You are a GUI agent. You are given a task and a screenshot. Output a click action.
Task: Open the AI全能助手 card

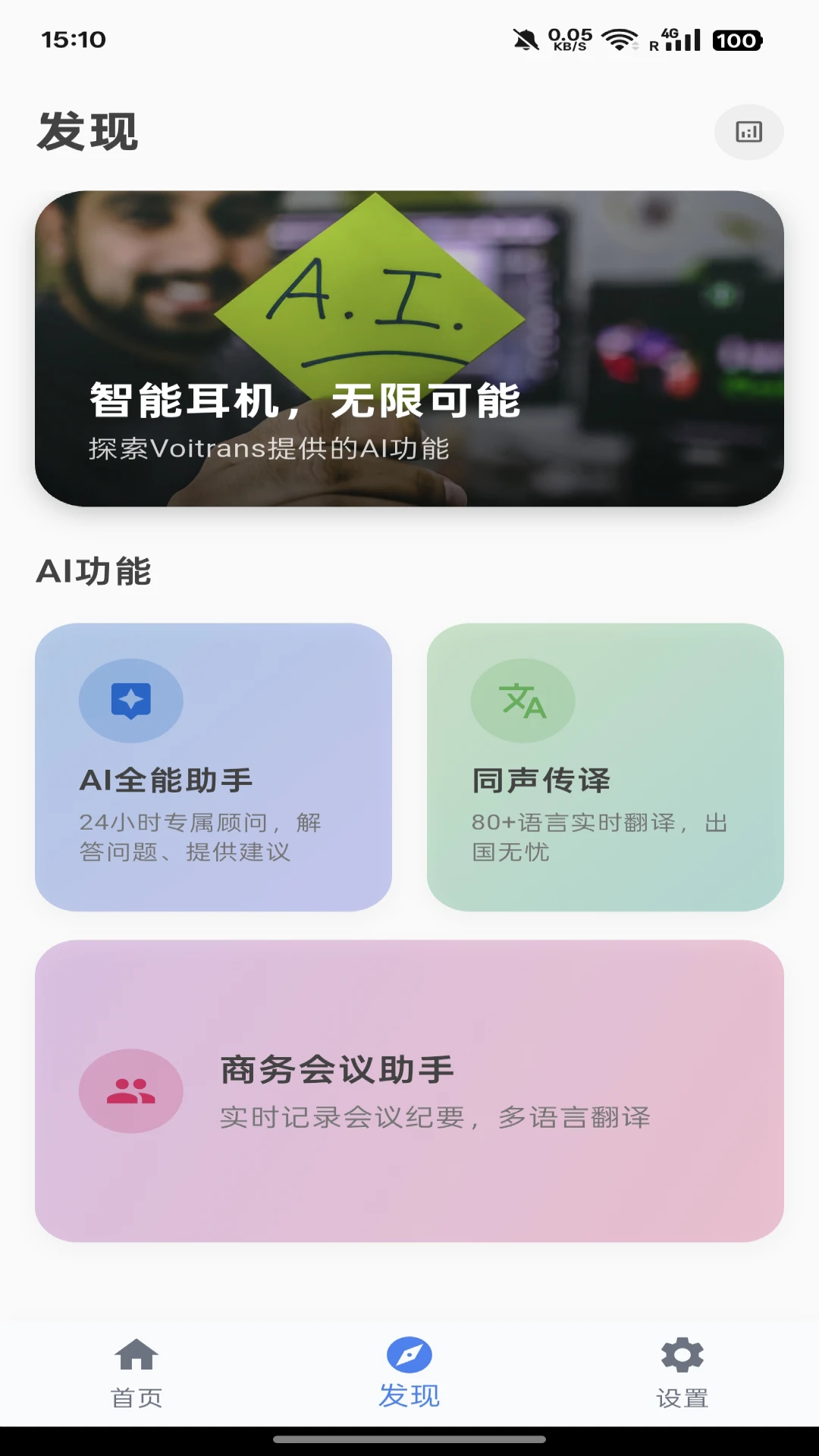coord(213,767)
